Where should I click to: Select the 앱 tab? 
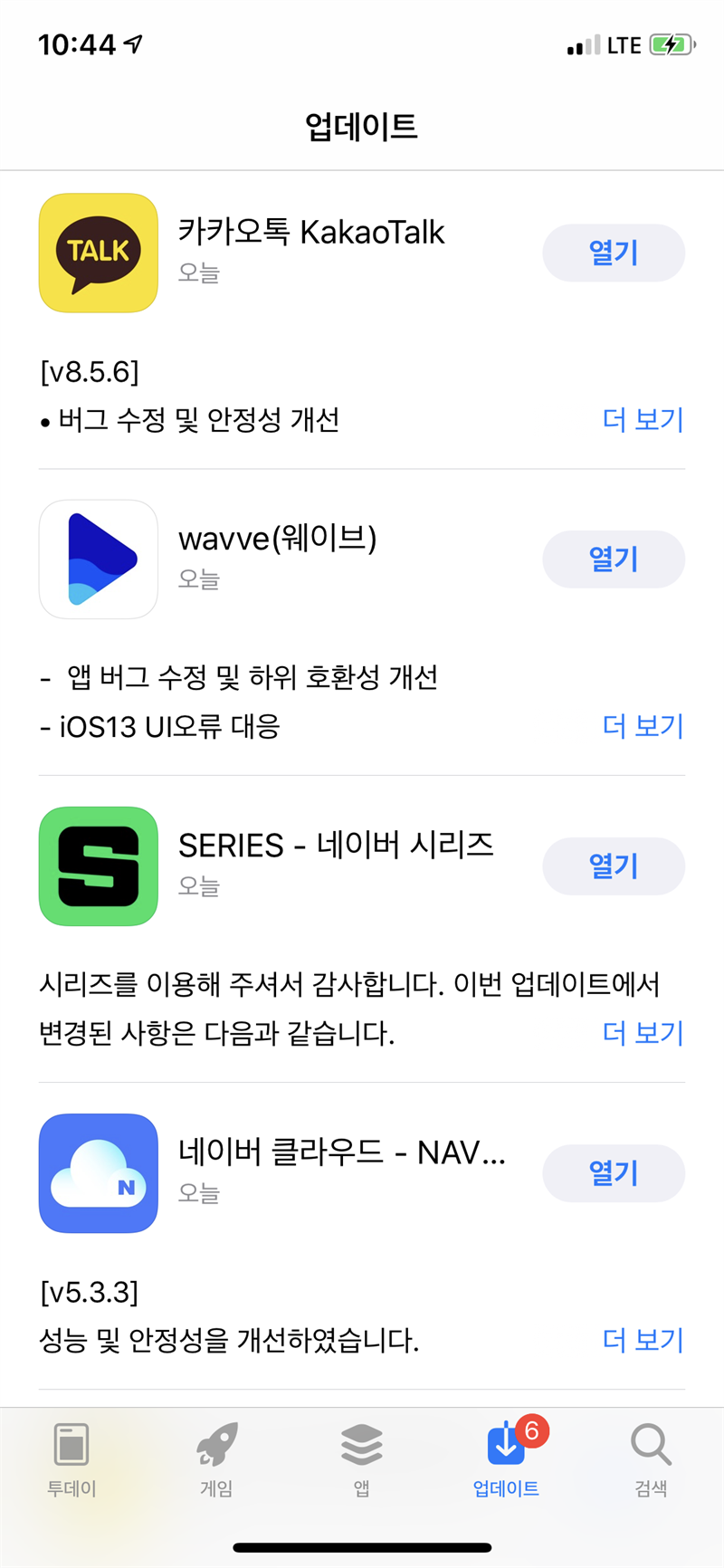[361, 1458]
